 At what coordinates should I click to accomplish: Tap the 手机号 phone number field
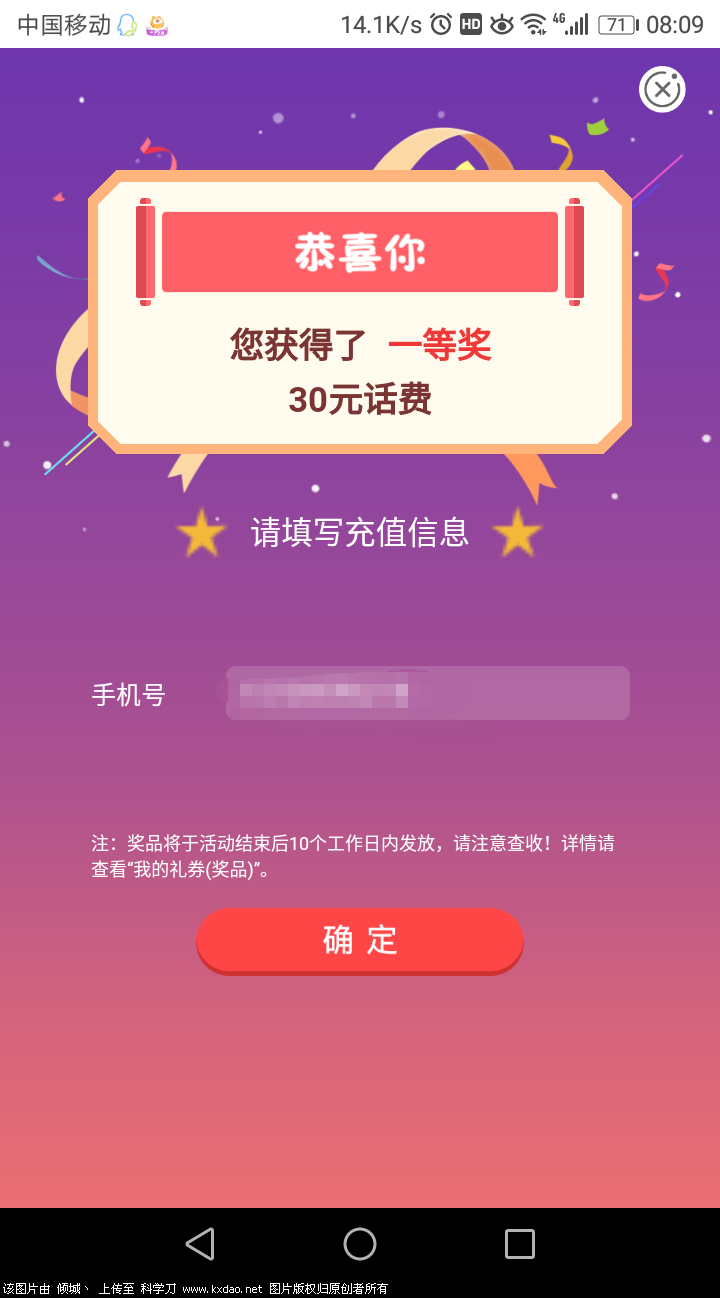pyautogui.click(x=427, y=693)
